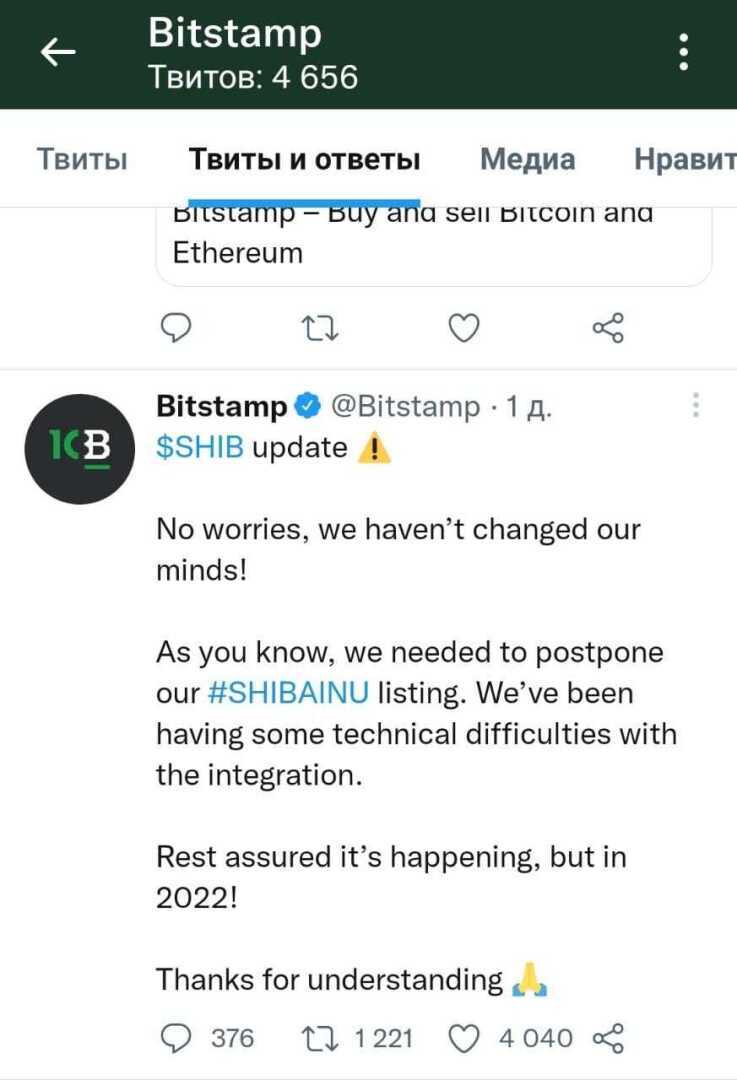Image resolution: width=737 pixels, height=1080 pixels.
Task: Reply to the tweet above SHIB update
Action: [x=175, y=327]
